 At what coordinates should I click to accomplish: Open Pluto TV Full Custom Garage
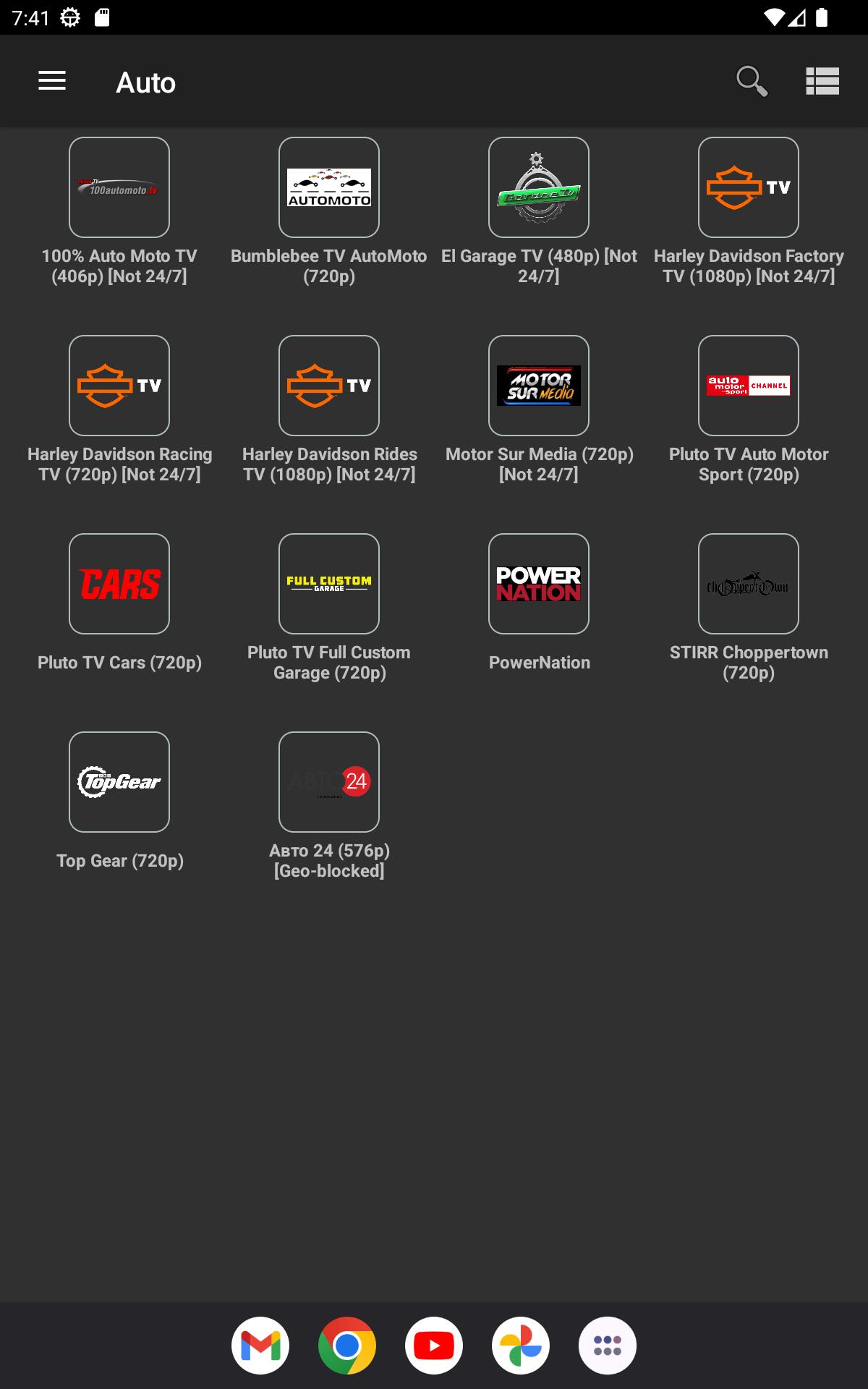coord(329,584)
